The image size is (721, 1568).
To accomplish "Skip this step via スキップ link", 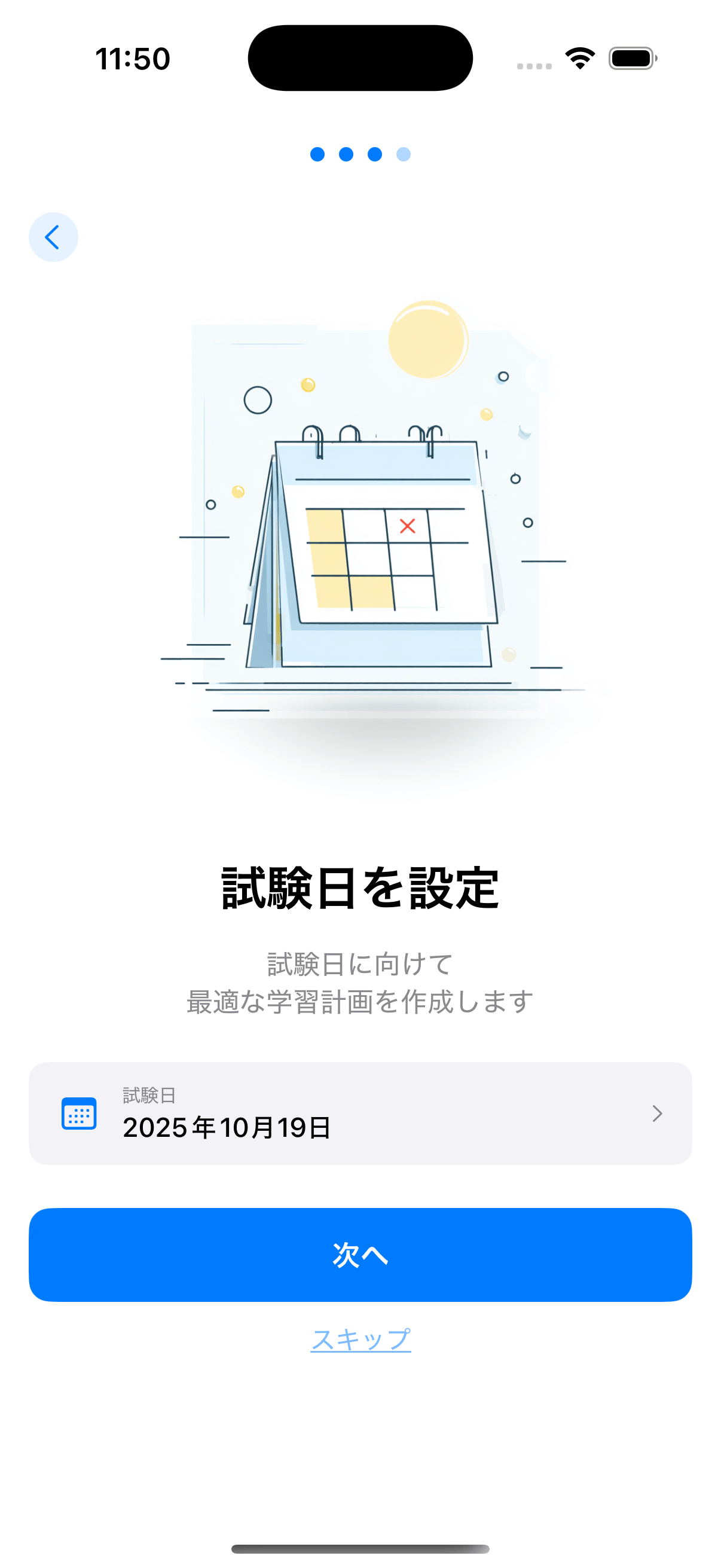I will click(x=360, y=1339).
